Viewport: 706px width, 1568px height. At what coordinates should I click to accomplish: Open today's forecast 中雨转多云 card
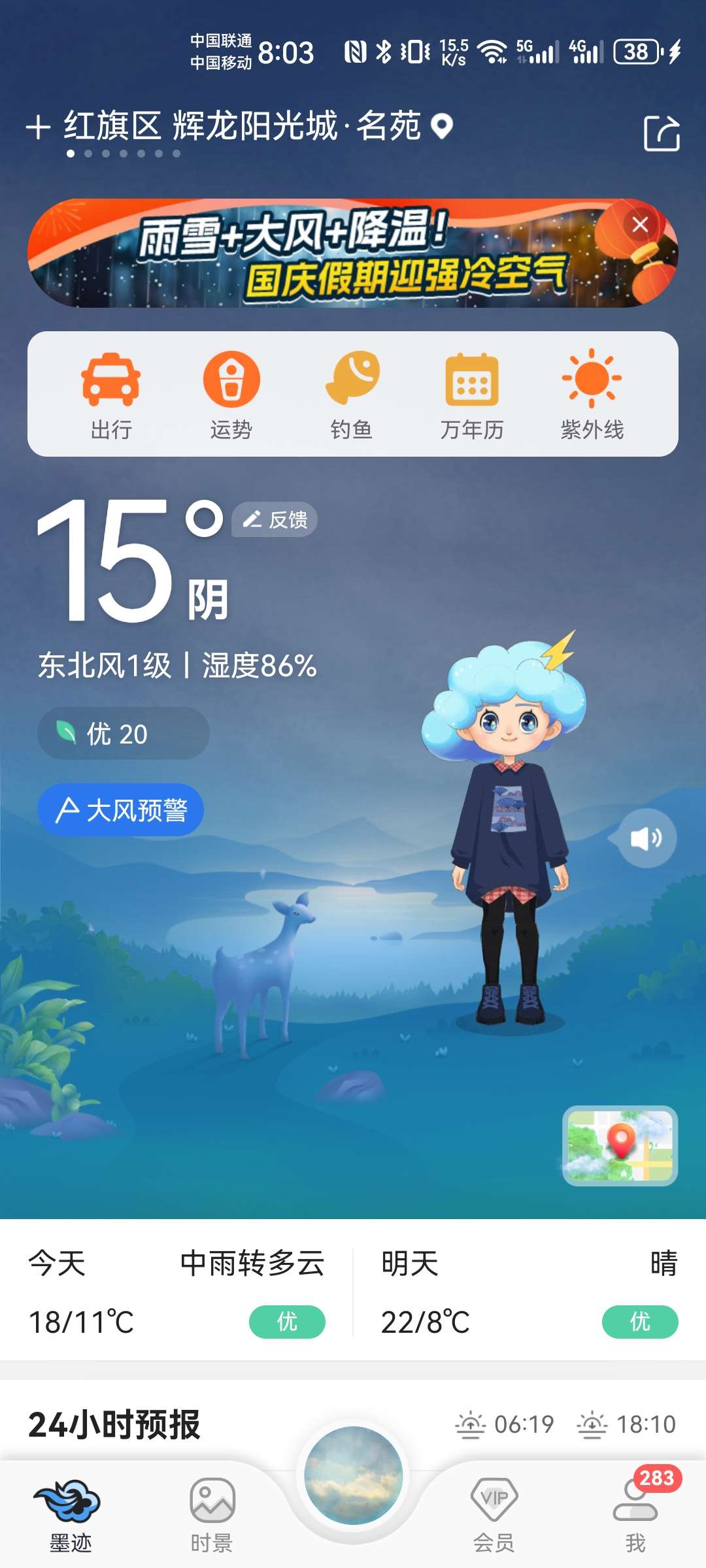(x=176, y=1292)
